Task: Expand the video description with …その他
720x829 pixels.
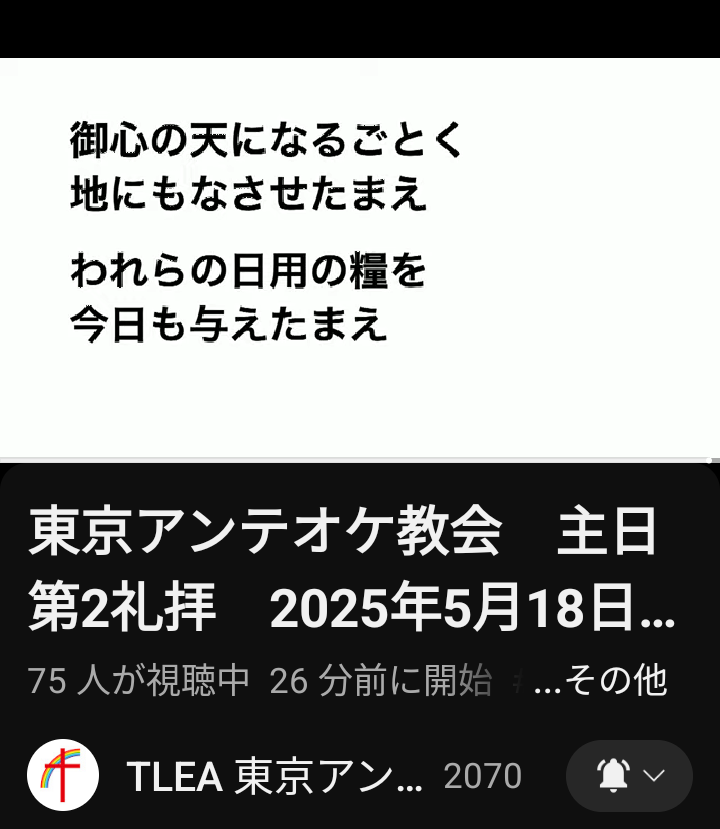Action: (601, 681)
